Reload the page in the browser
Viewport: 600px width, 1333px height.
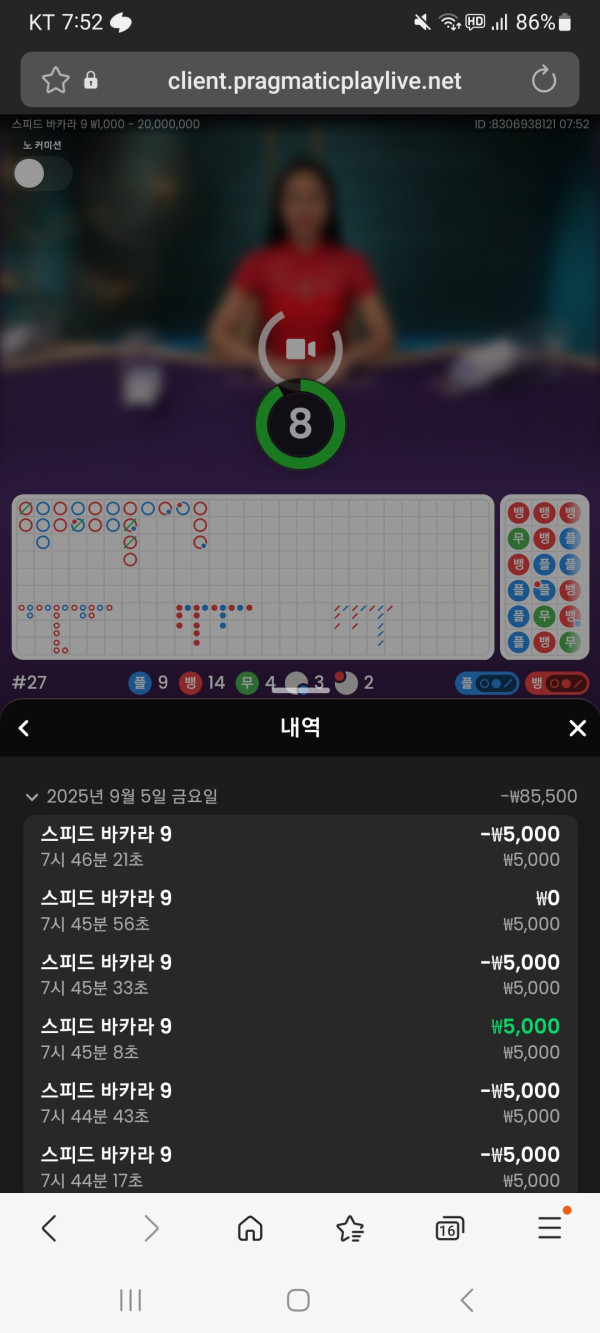click(544, 80)
